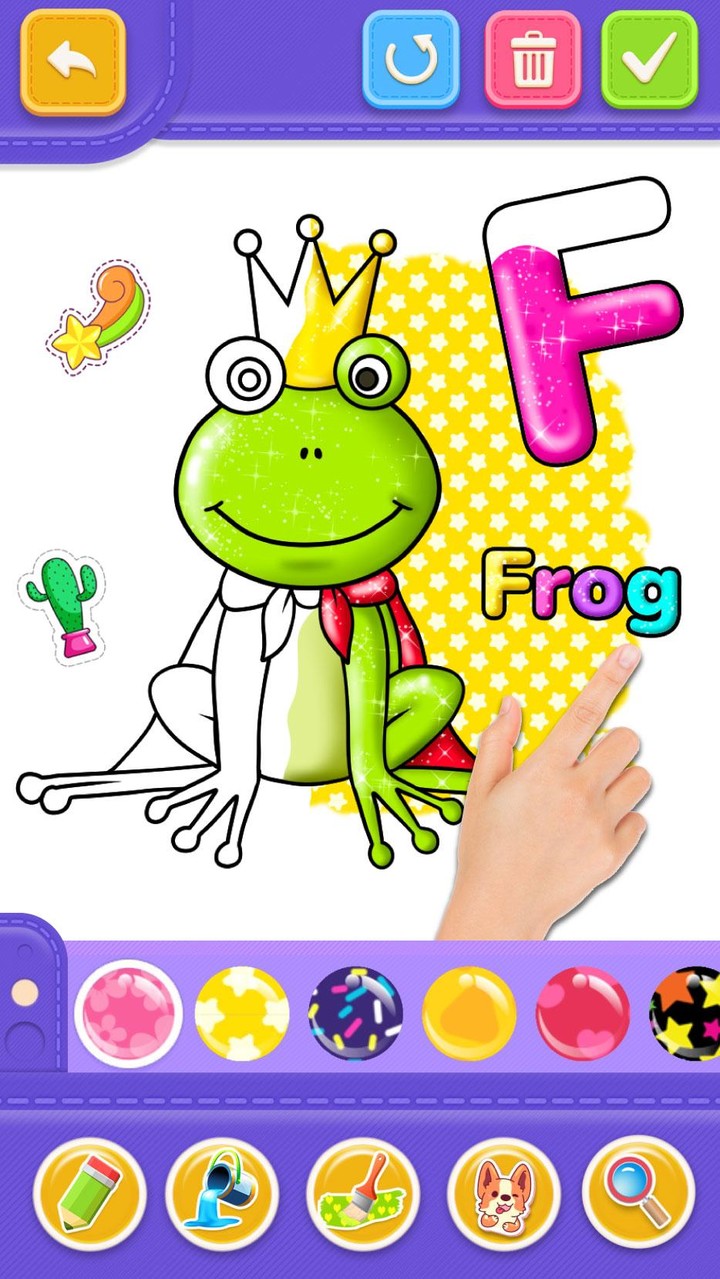This screenshot has width=720, height=1279.
Task: Select the pink glitter color
Action: (x=129, y=1013)
